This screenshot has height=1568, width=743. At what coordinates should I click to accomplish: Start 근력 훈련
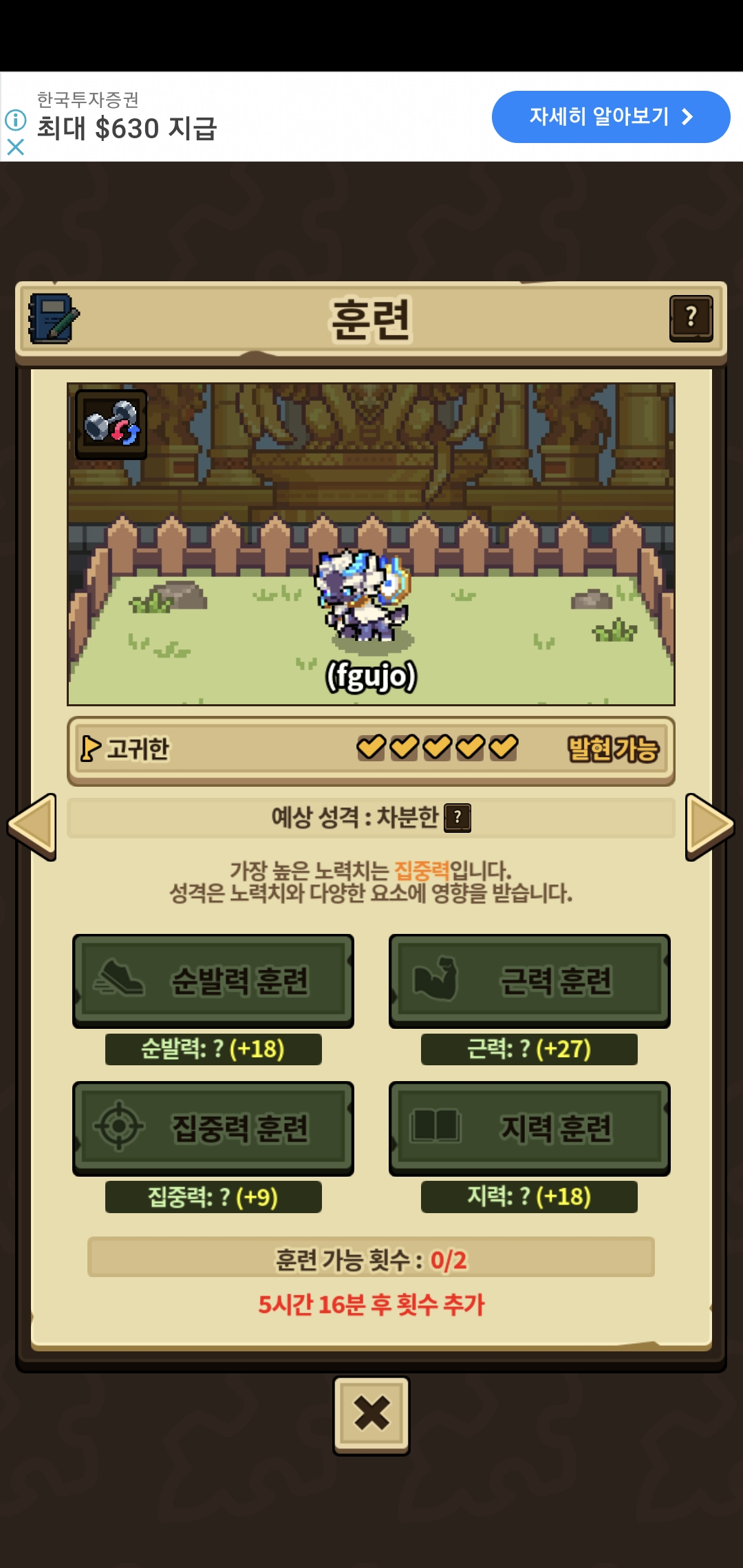[529, 981]
